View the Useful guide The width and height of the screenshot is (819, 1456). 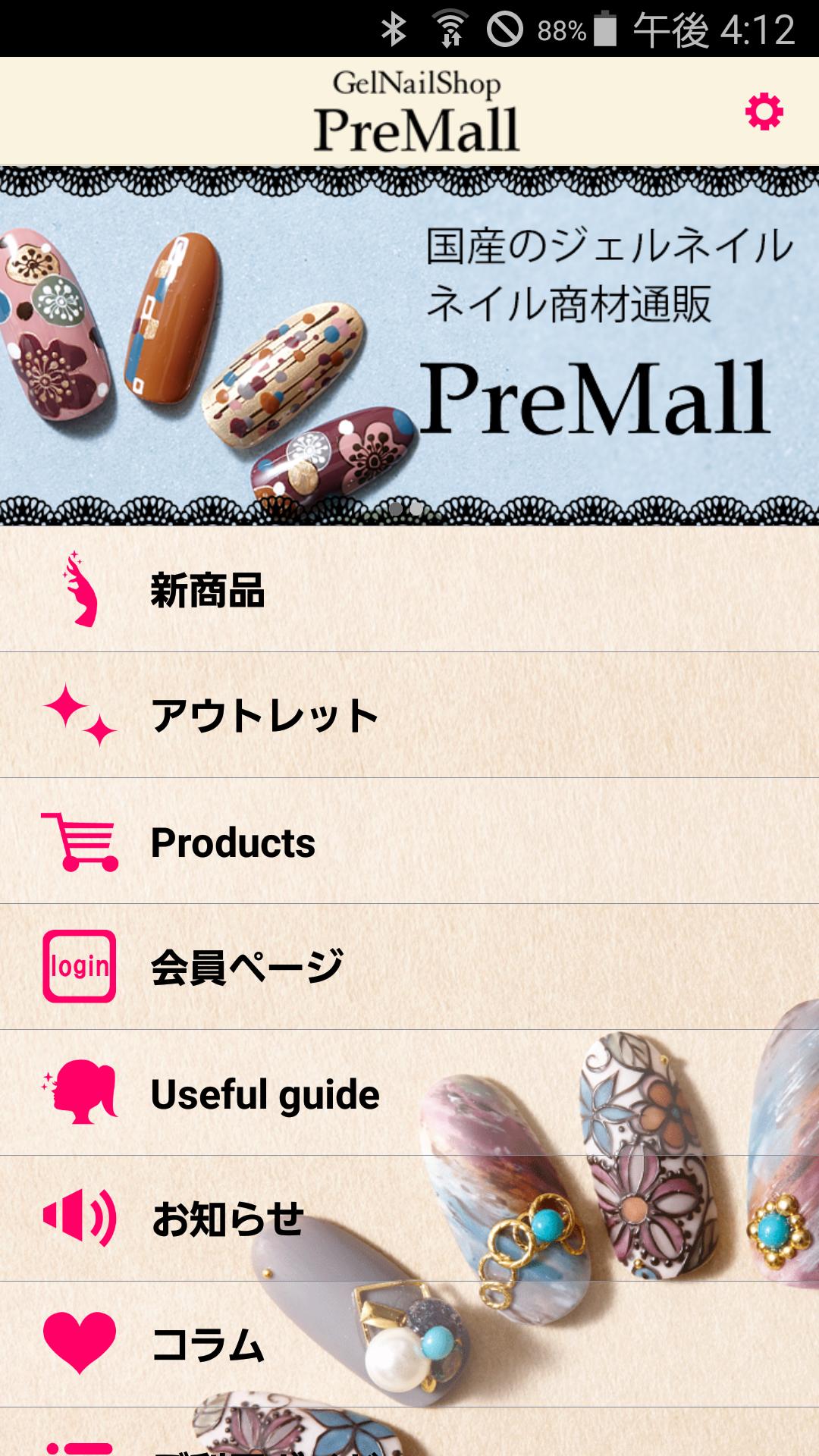click(409, 1094)
